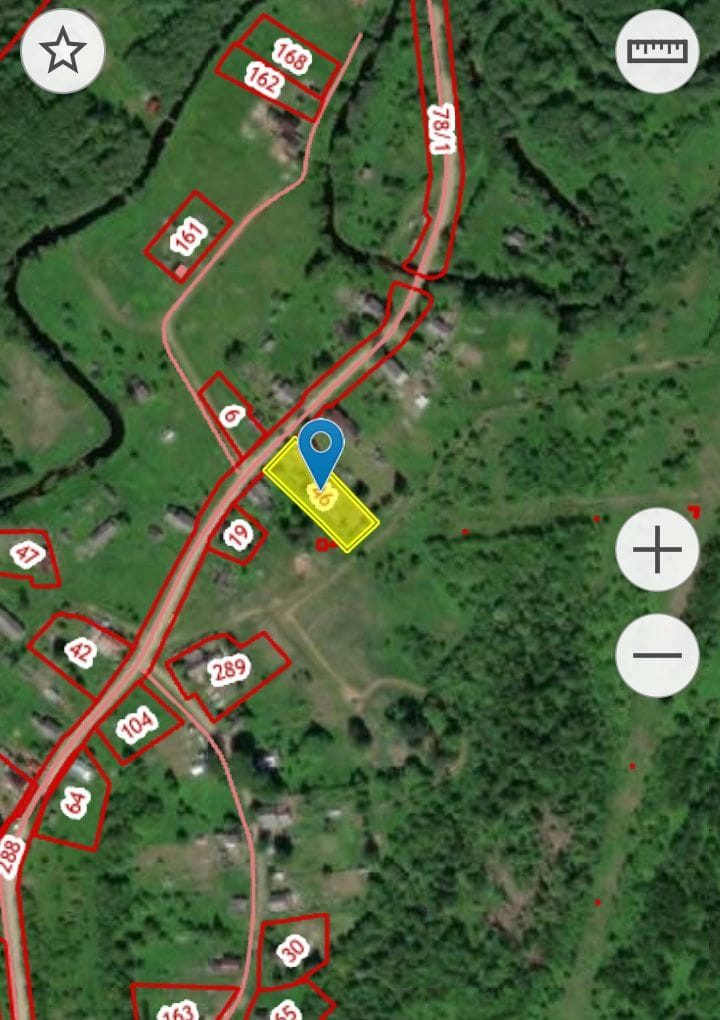Zoom in on the map
This screenshot has height=1020, width=720.
[x=657, y=550]
